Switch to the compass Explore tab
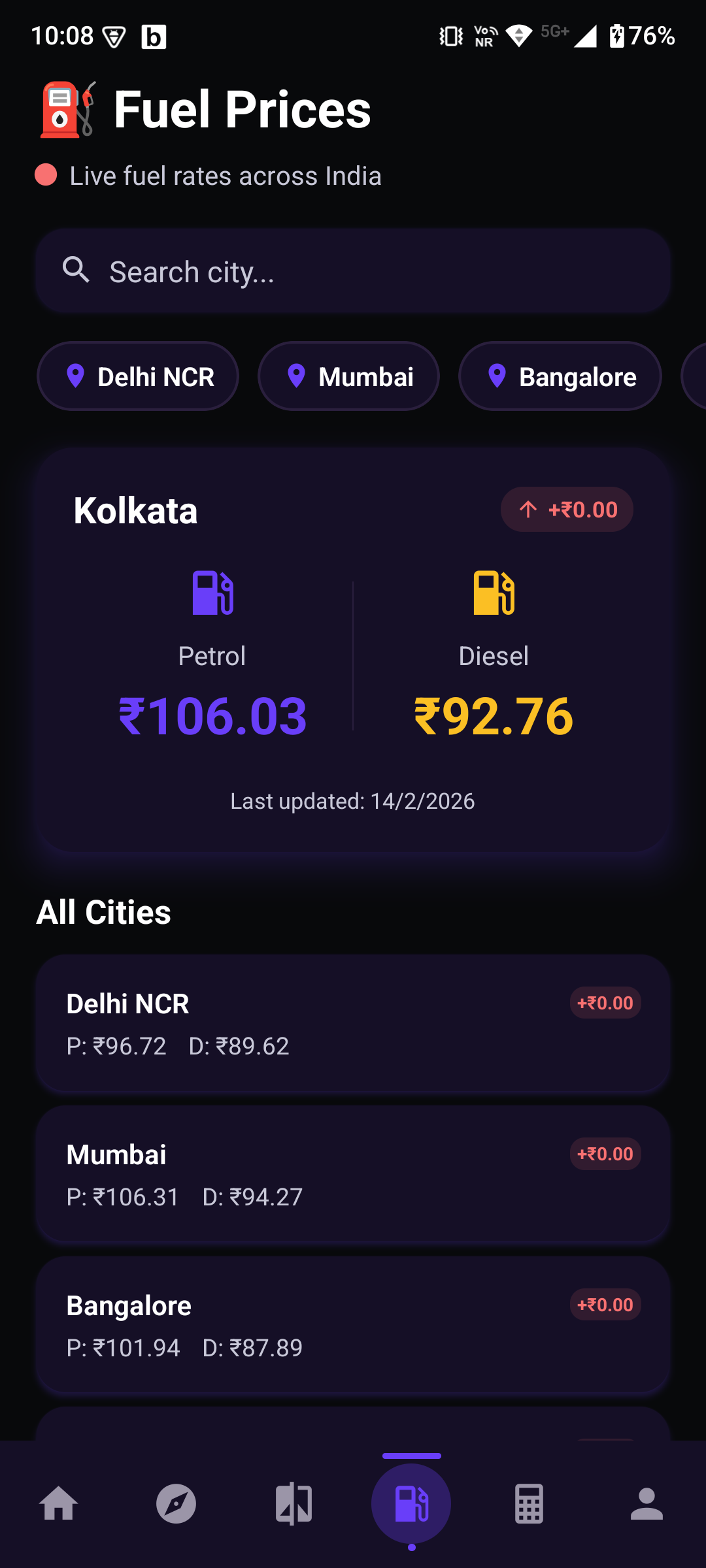This screenshot has width=706, height=1568. (x=176, y=1504)
